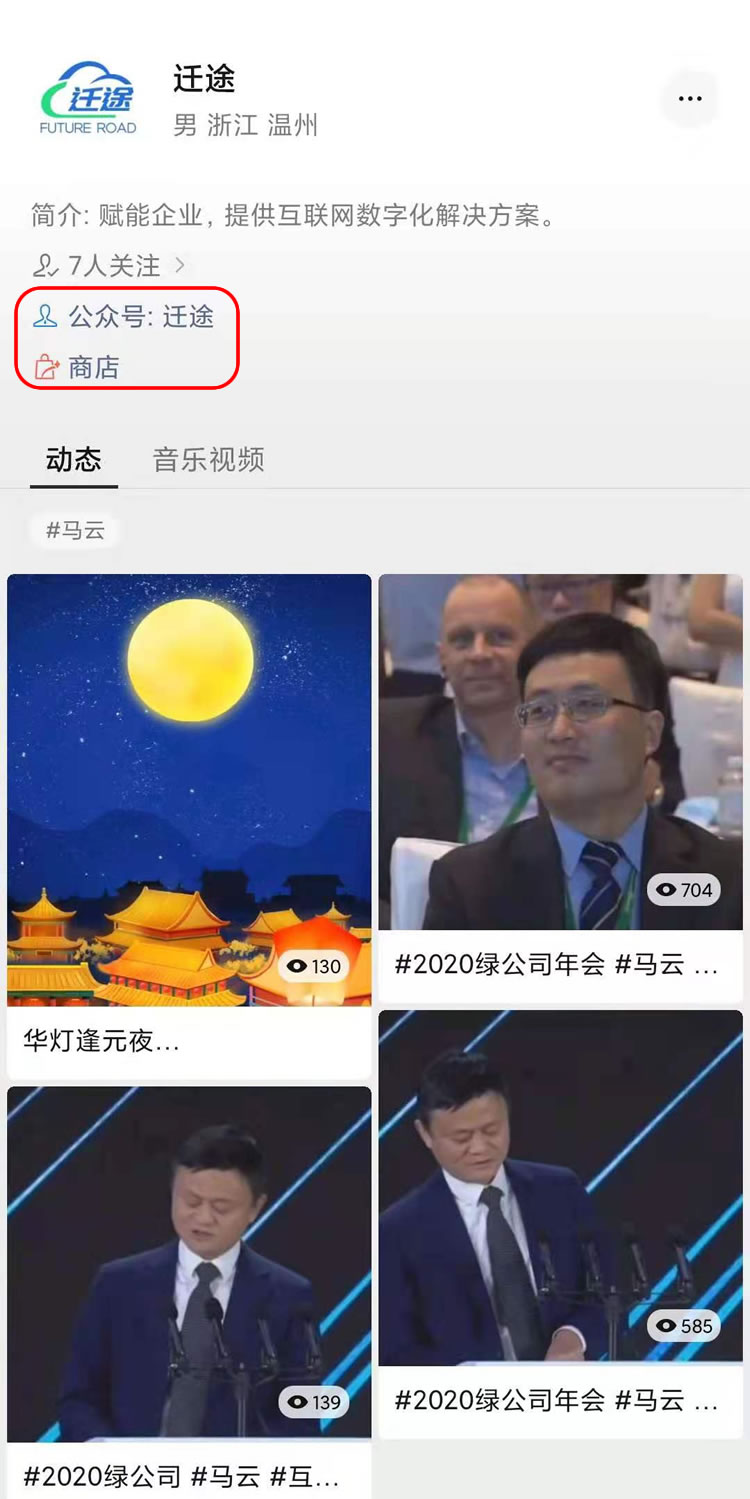Open the more options (…) menu

(689, 98)
